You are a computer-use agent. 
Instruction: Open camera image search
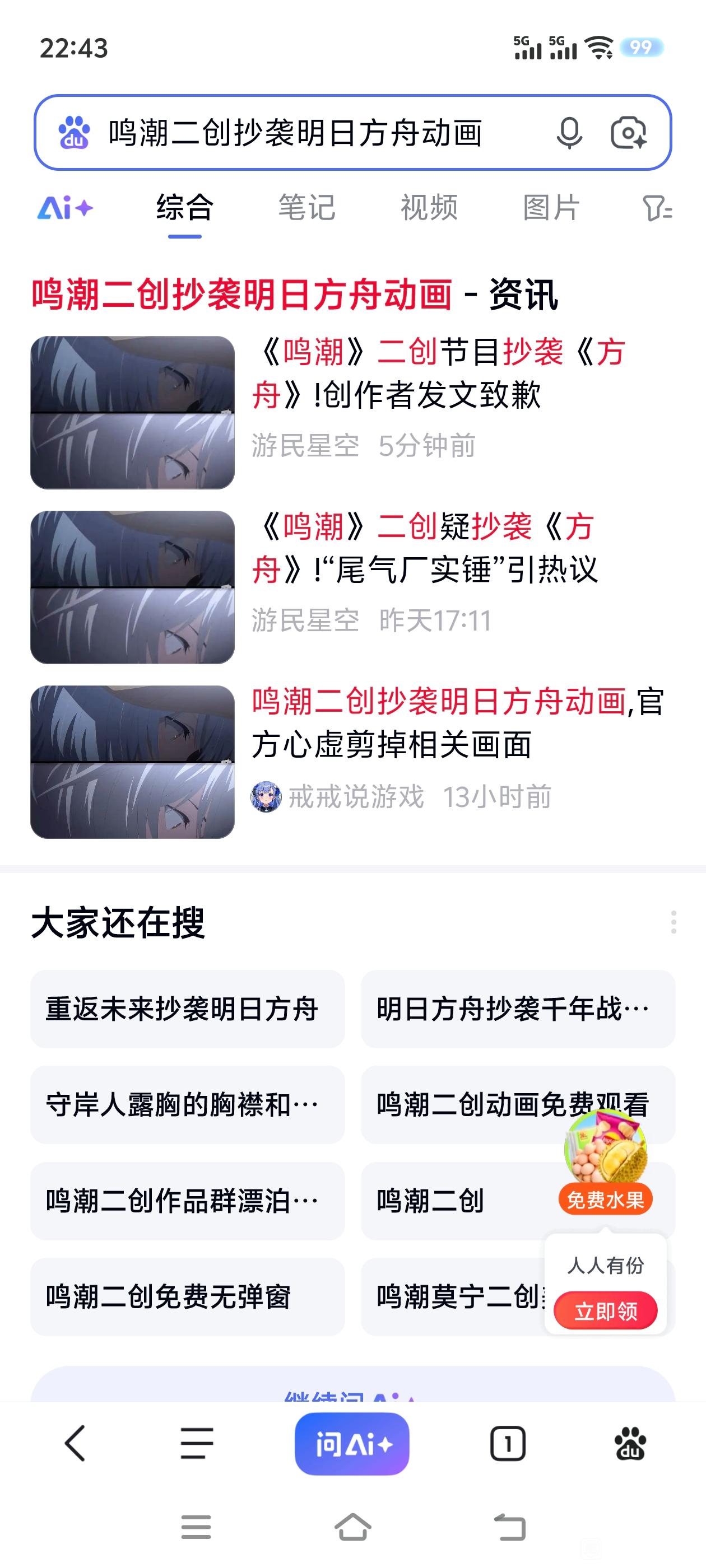629,133
